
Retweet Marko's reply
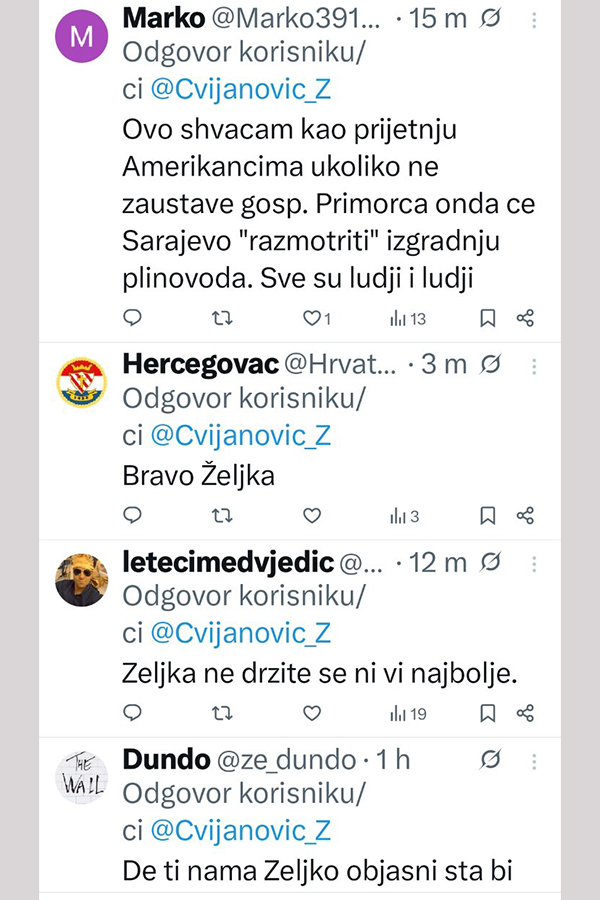pos(224,318)
